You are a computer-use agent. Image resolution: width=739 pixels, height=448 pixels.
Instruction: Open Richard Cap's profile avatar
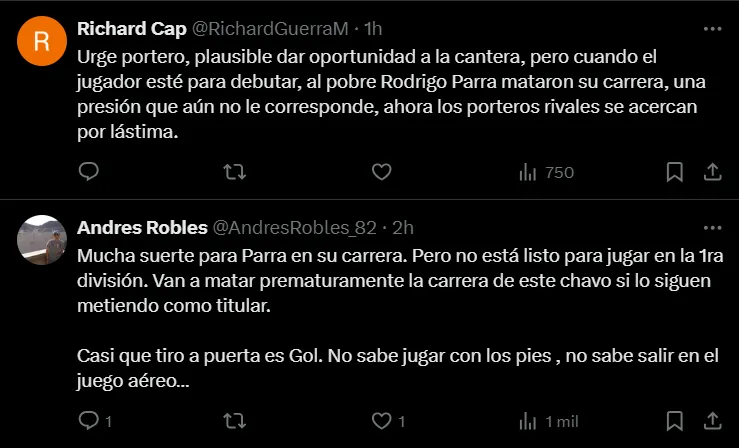42,42
